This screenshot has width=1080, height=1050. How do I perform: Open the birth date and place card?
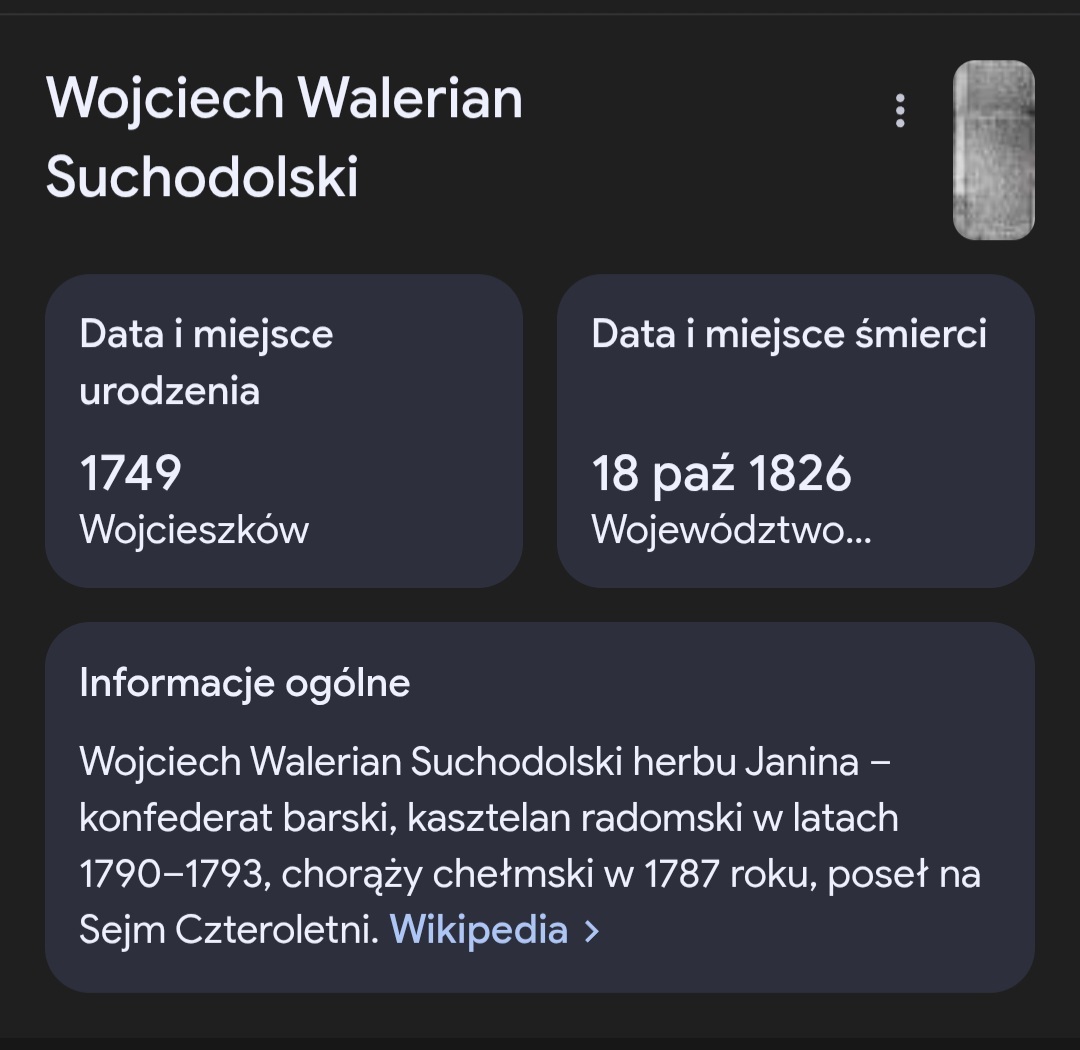click(284, 431)
